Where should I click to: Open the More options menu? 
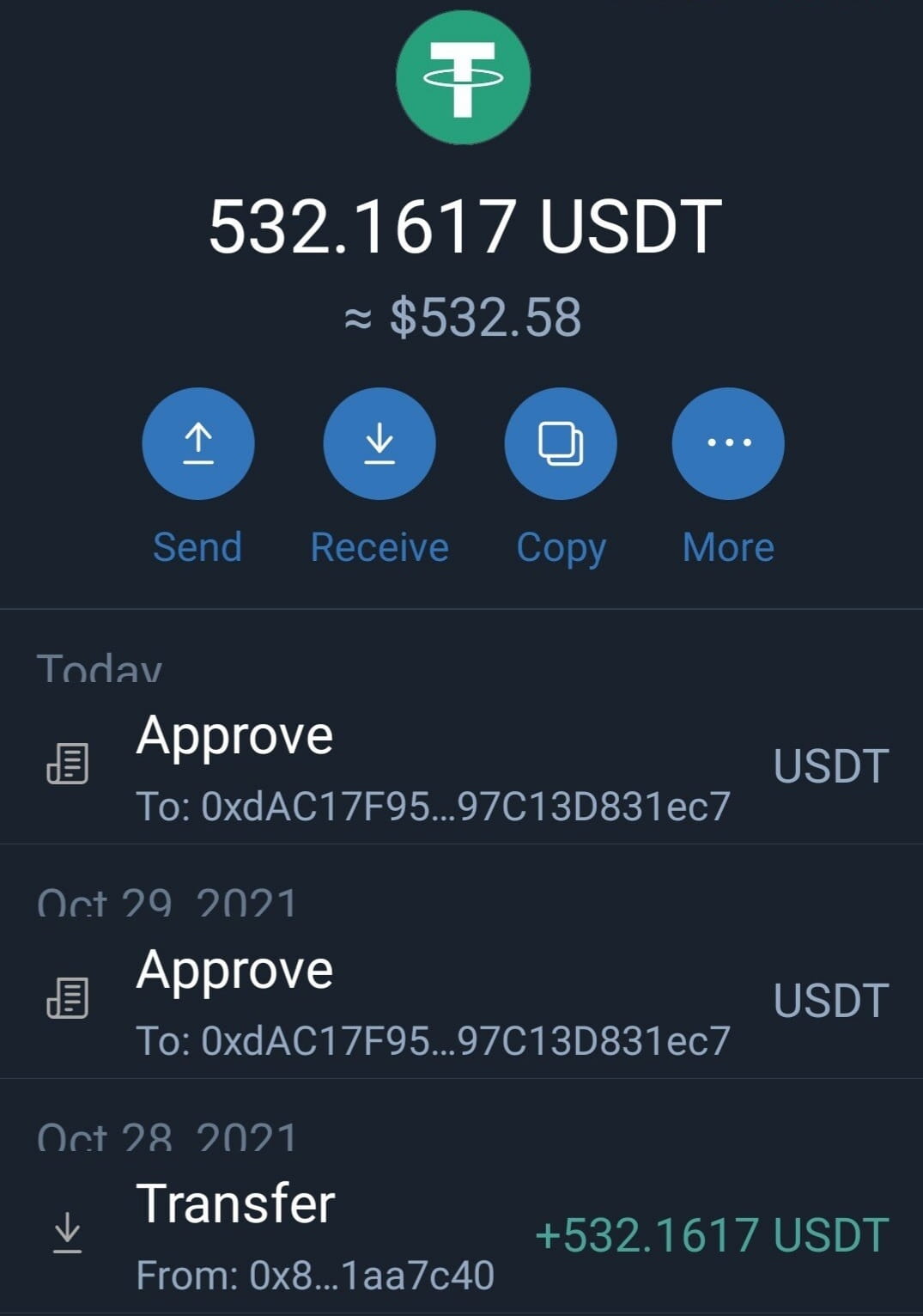pyautogui.click(x=727, y=444)
